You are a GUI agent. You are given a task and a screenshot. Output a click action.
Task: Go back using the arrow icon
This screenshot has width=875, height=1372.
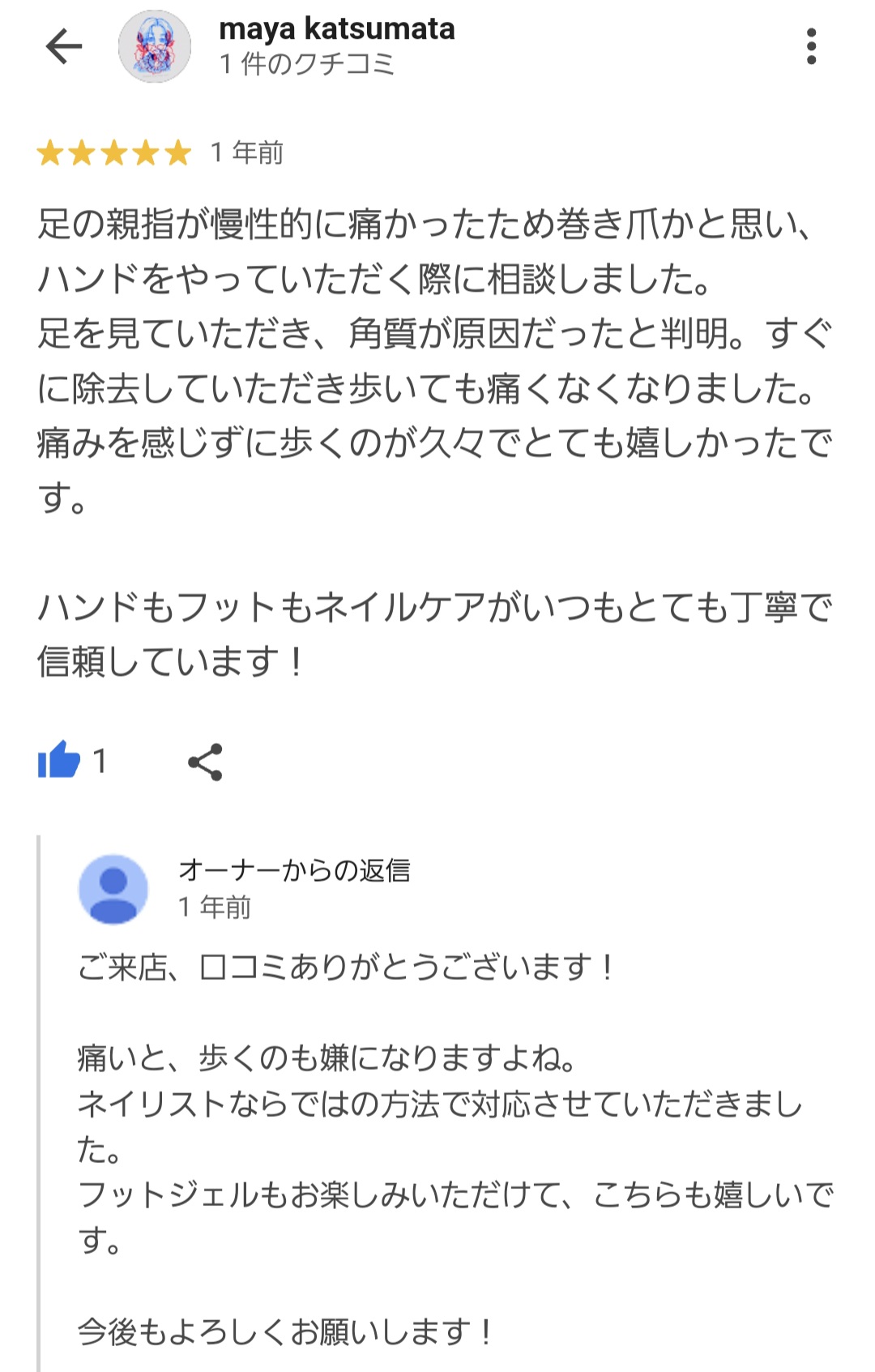pyautogui.click(x=64, y=46)
